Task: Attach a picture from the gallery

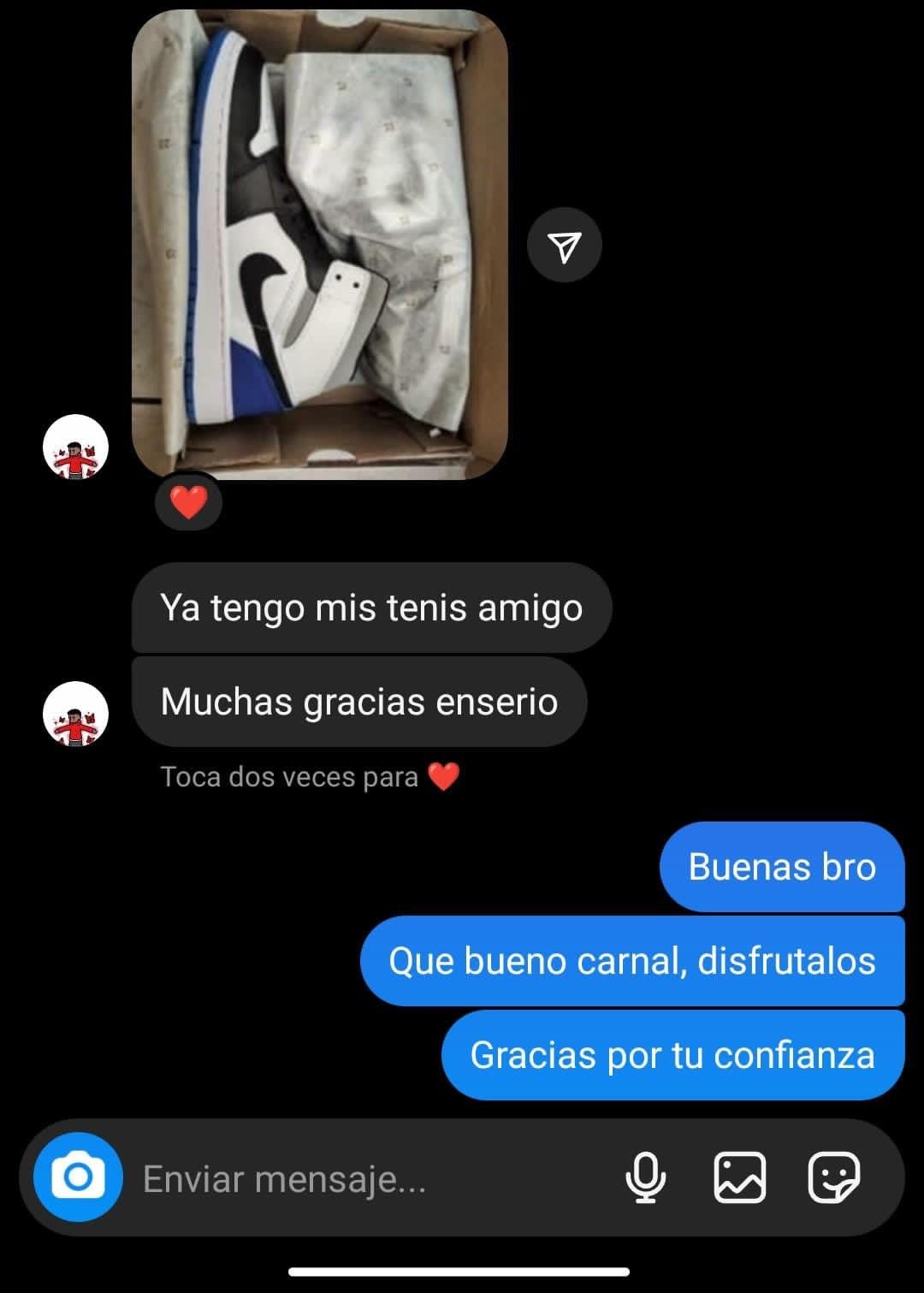Action: click(x=739, y=1177)
